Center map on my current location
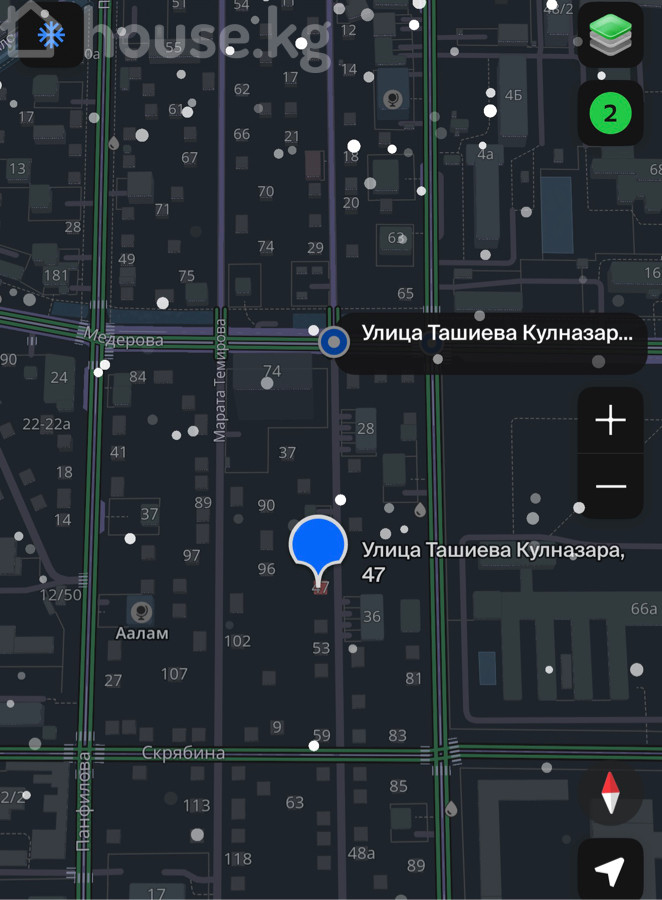Screen dimensions: 662x900 [x=610, y=871]
